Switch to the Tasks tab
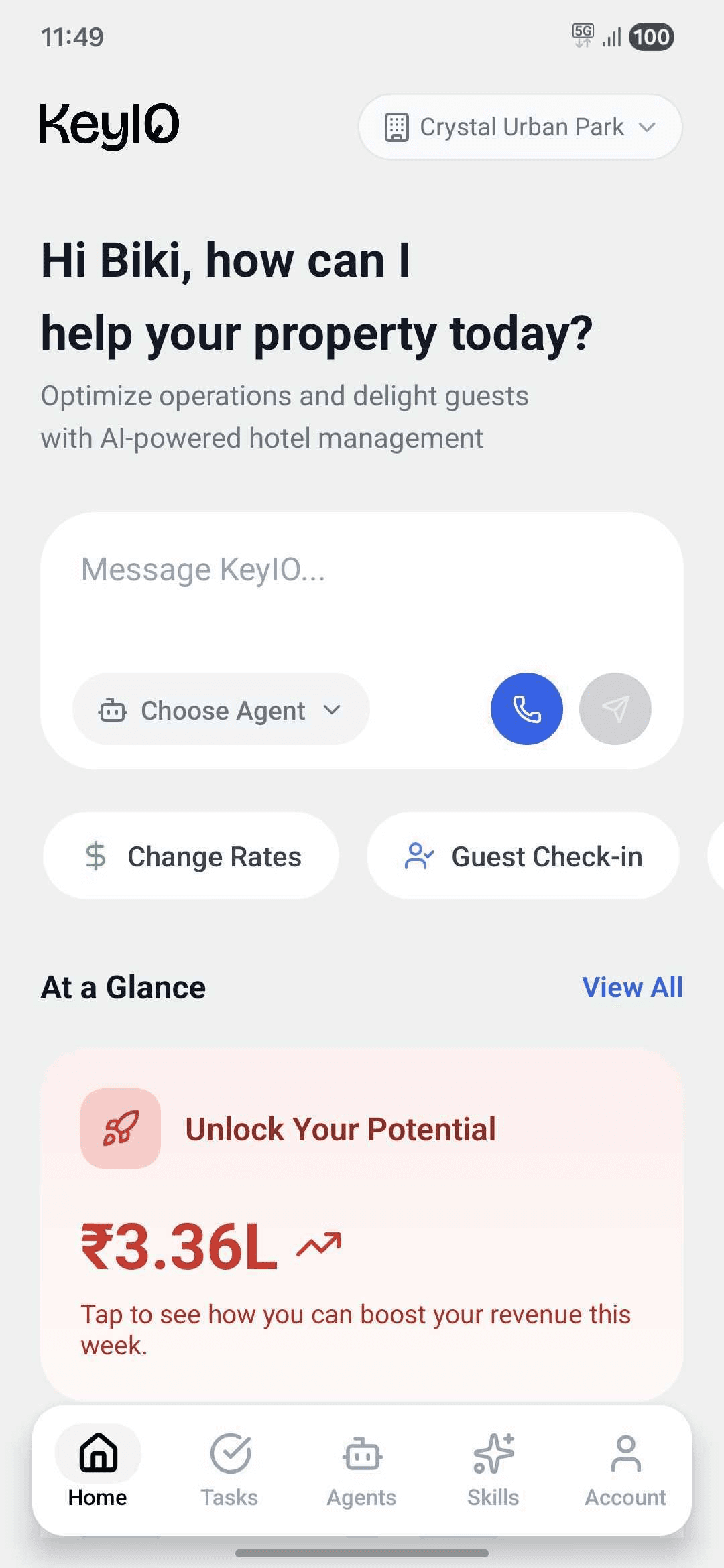724x1568 pixels. pos(230,1467)
